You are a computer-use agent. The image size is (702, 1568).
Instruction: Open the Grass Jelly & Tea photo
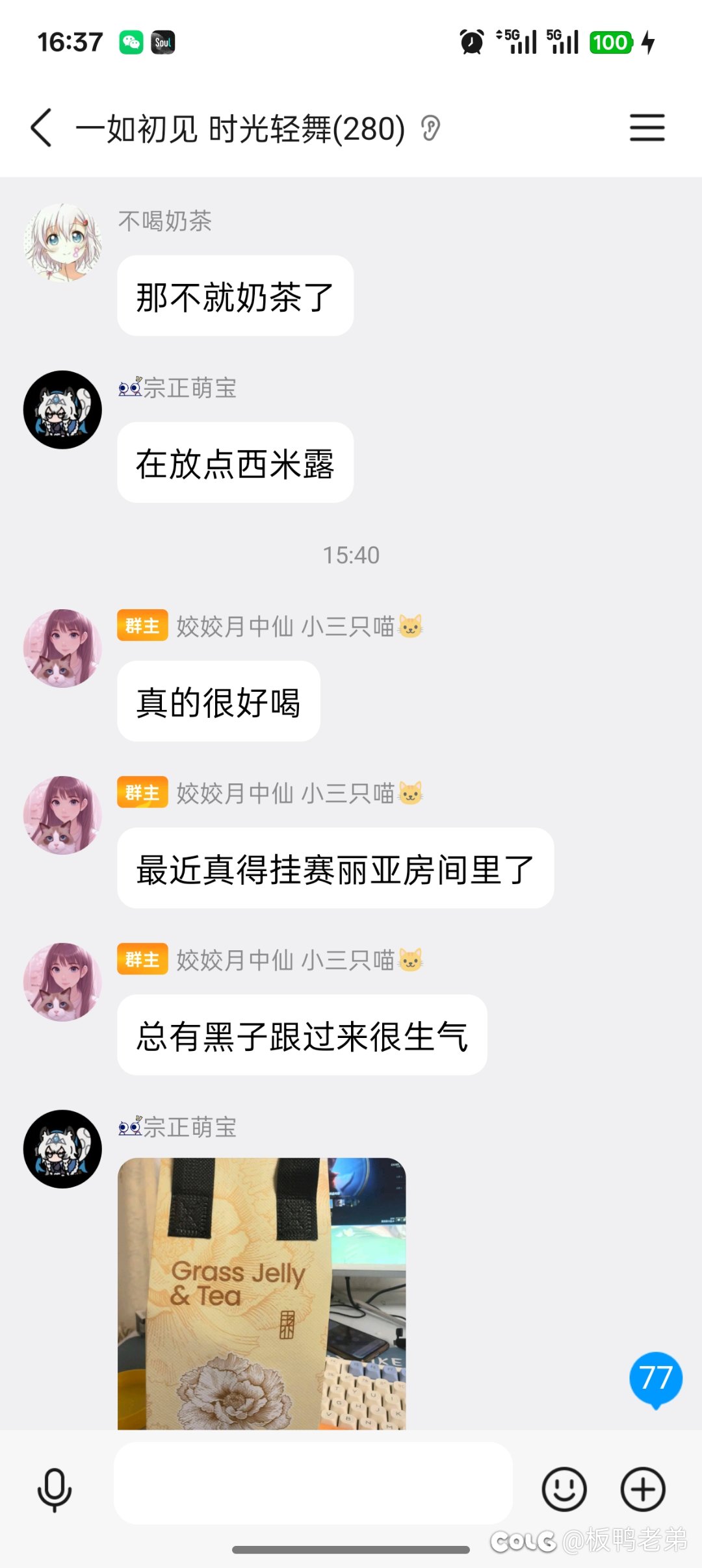point(261,1293)
